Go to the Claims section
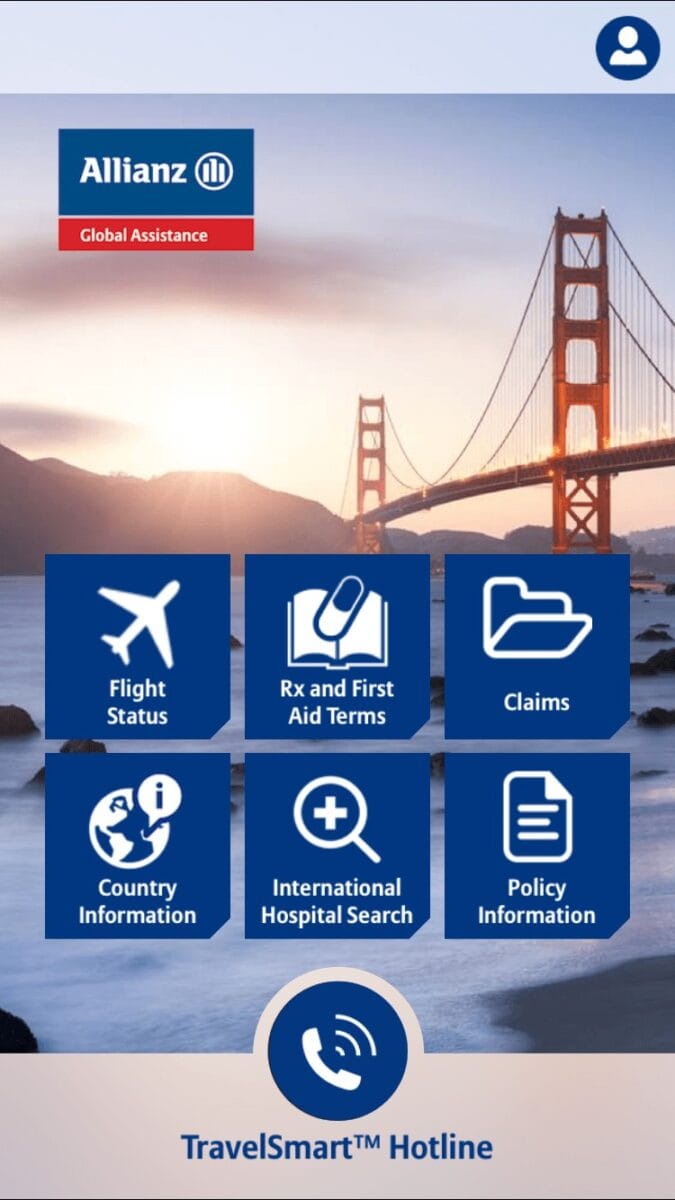Screen dimensions: 675x1200 [x=537, y=647]
